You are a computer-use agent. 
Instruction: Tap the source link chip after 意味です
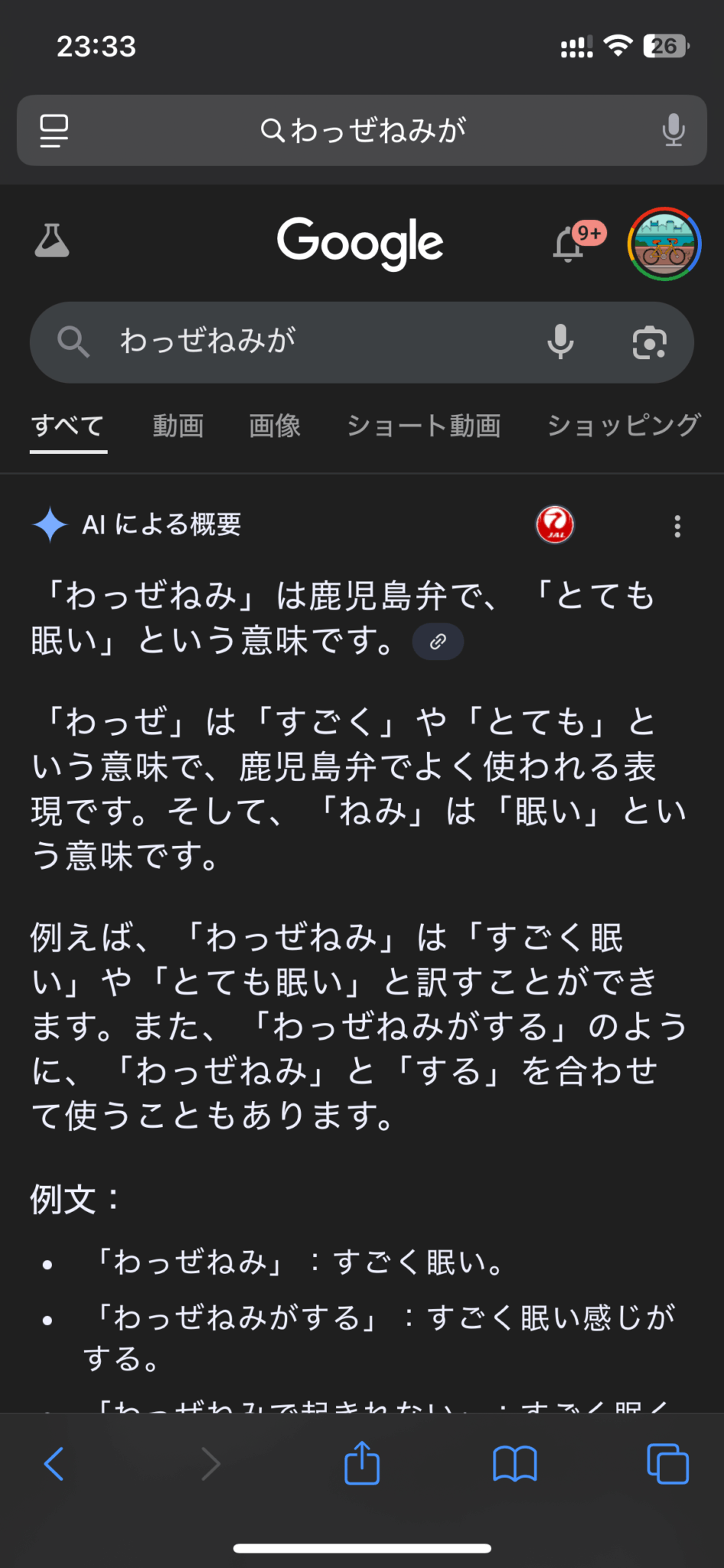pos(438,642)
